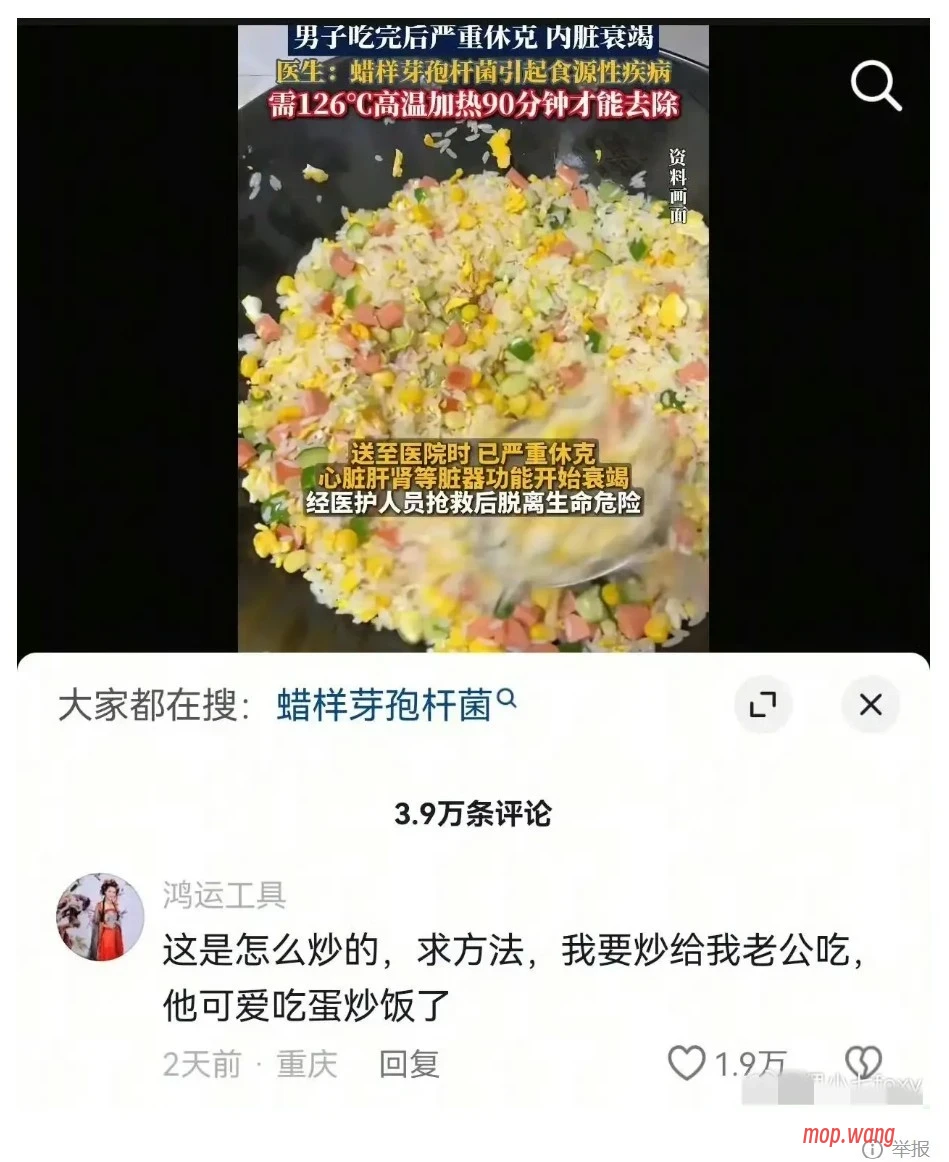Dislike 鸿运工具's comment
The image size is (949, 1162).
pyautogui.click(x=863, y=1062)
